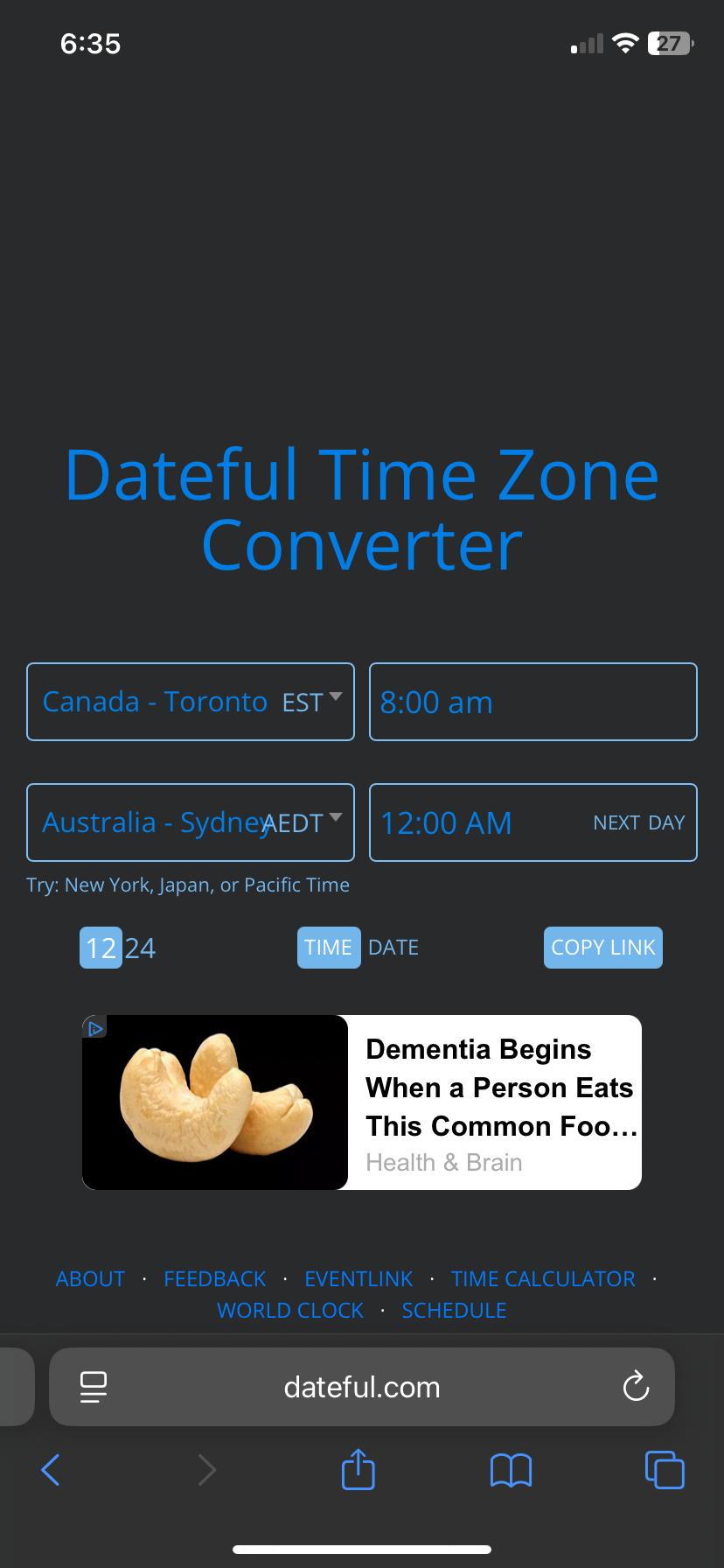Visit the About page
The height and width of the screenshot is (1568, 724).
click(90, 1279)
